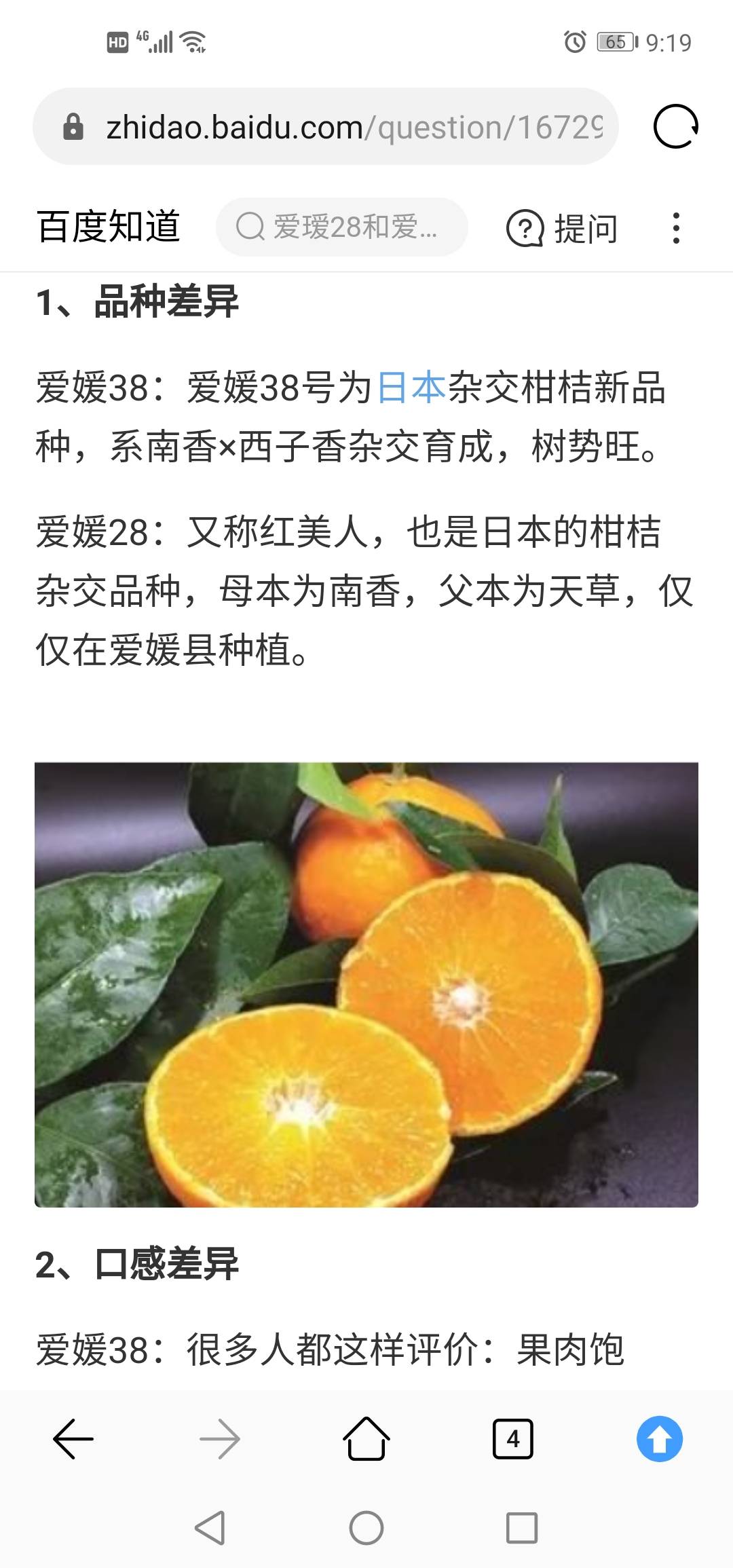Viewport: 733px width, 1568px height.
Task: Ask a question via 提问 button
Action: [x=563, y=228]
